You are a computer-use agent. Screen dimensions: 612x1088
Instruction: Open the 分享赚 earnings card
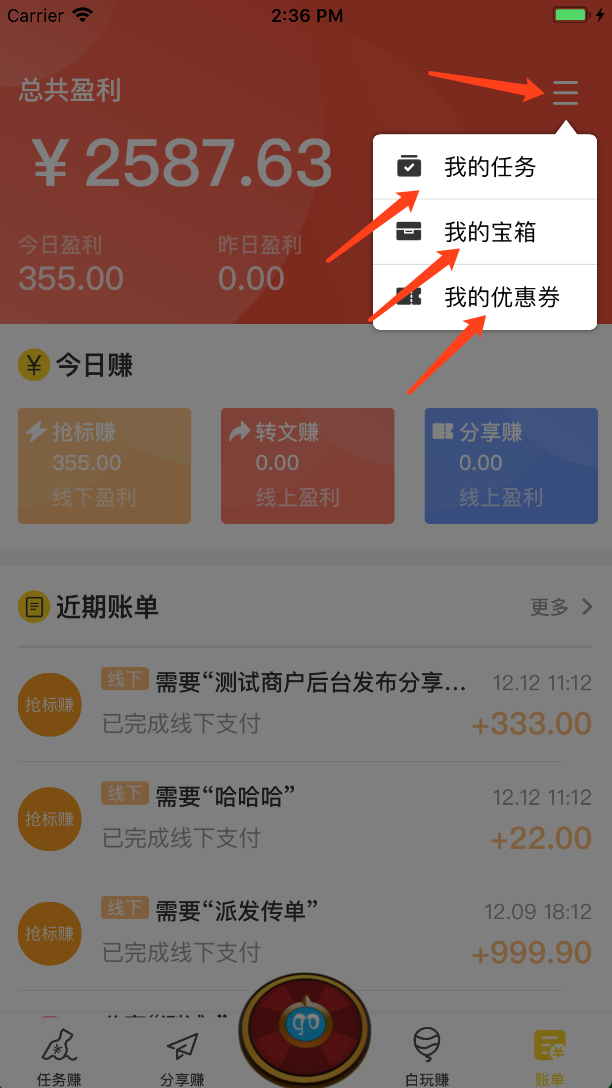pos(511,466)
